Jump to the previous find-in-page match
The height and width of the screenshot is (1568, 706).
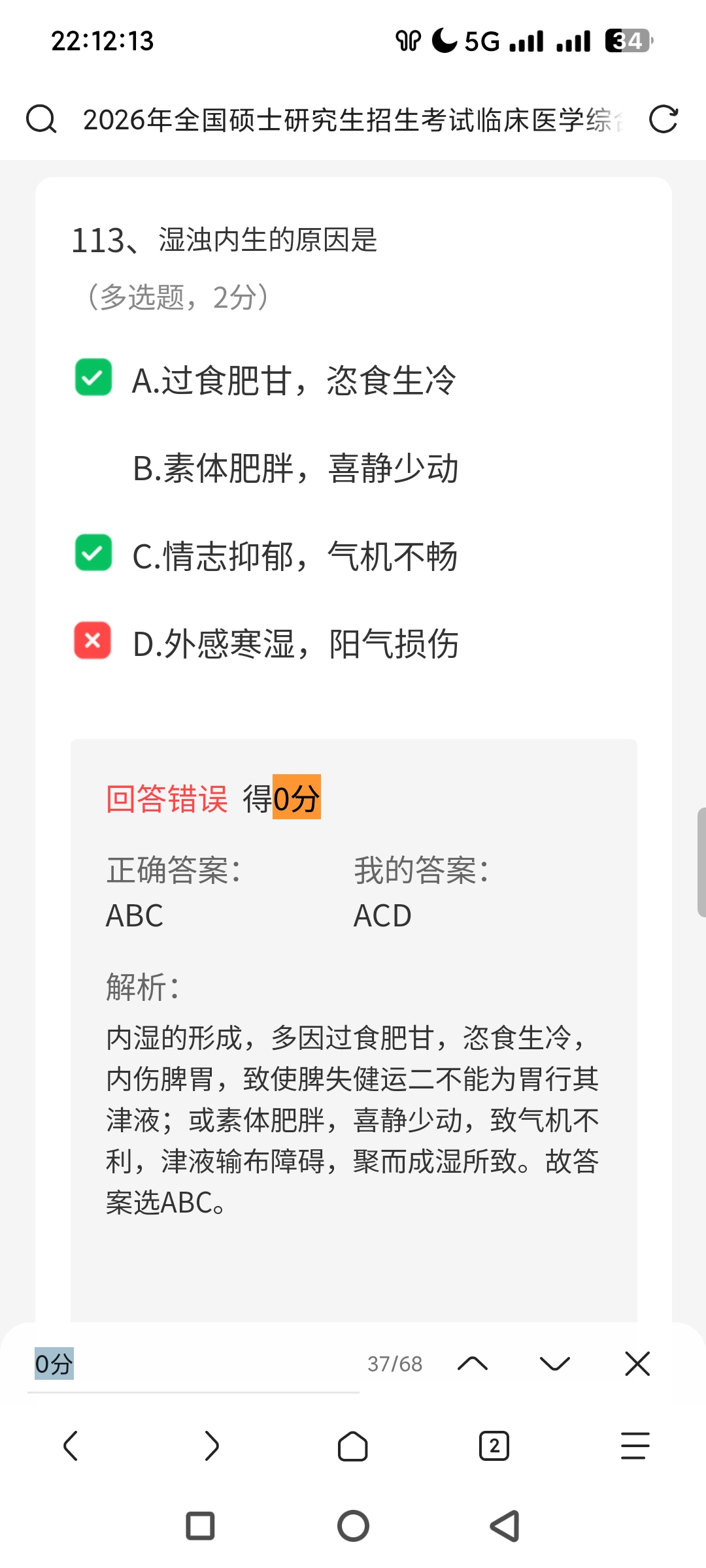pyautogui.click(x=473, y=1364)
